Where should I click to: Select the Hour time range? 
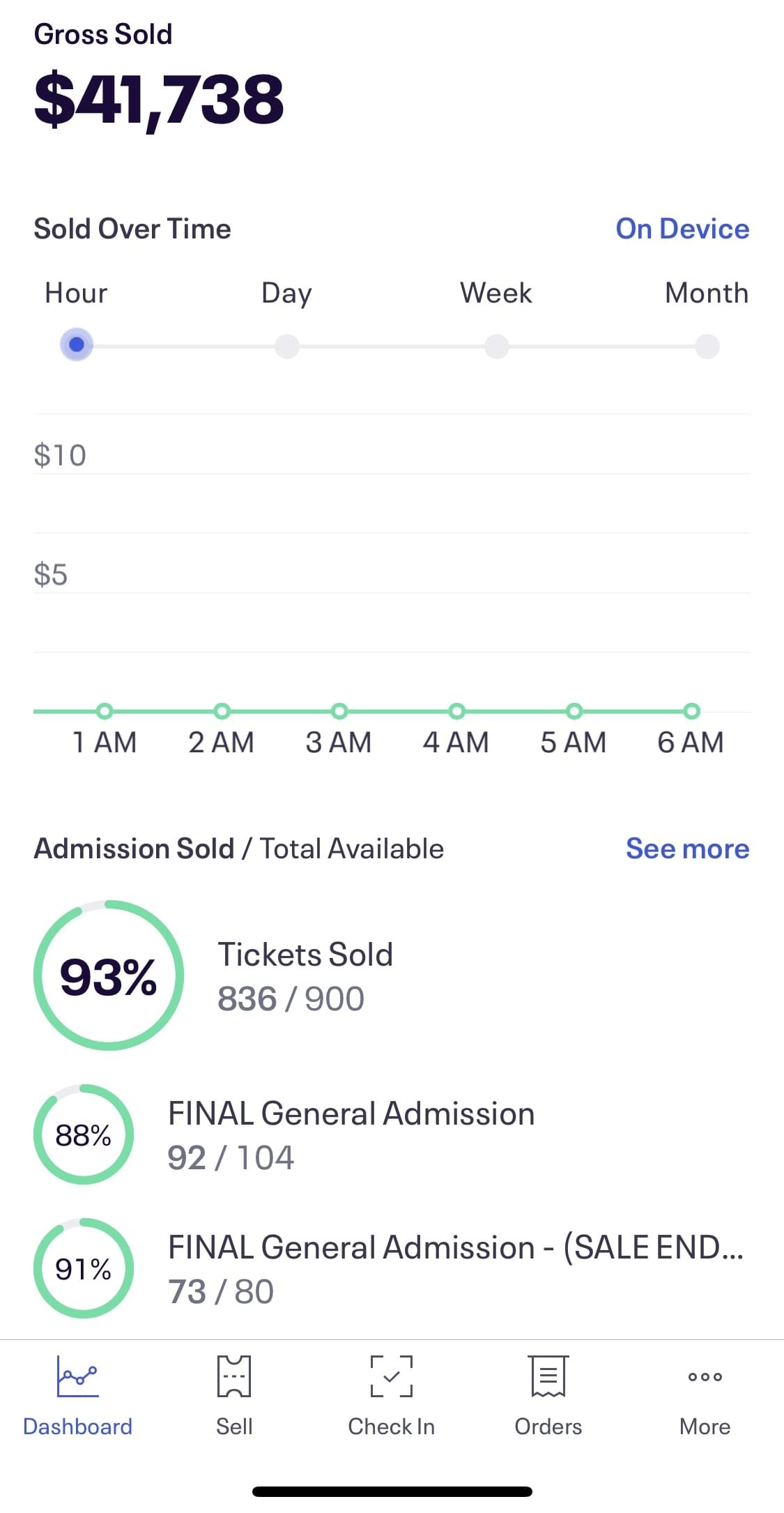(77, 344)
